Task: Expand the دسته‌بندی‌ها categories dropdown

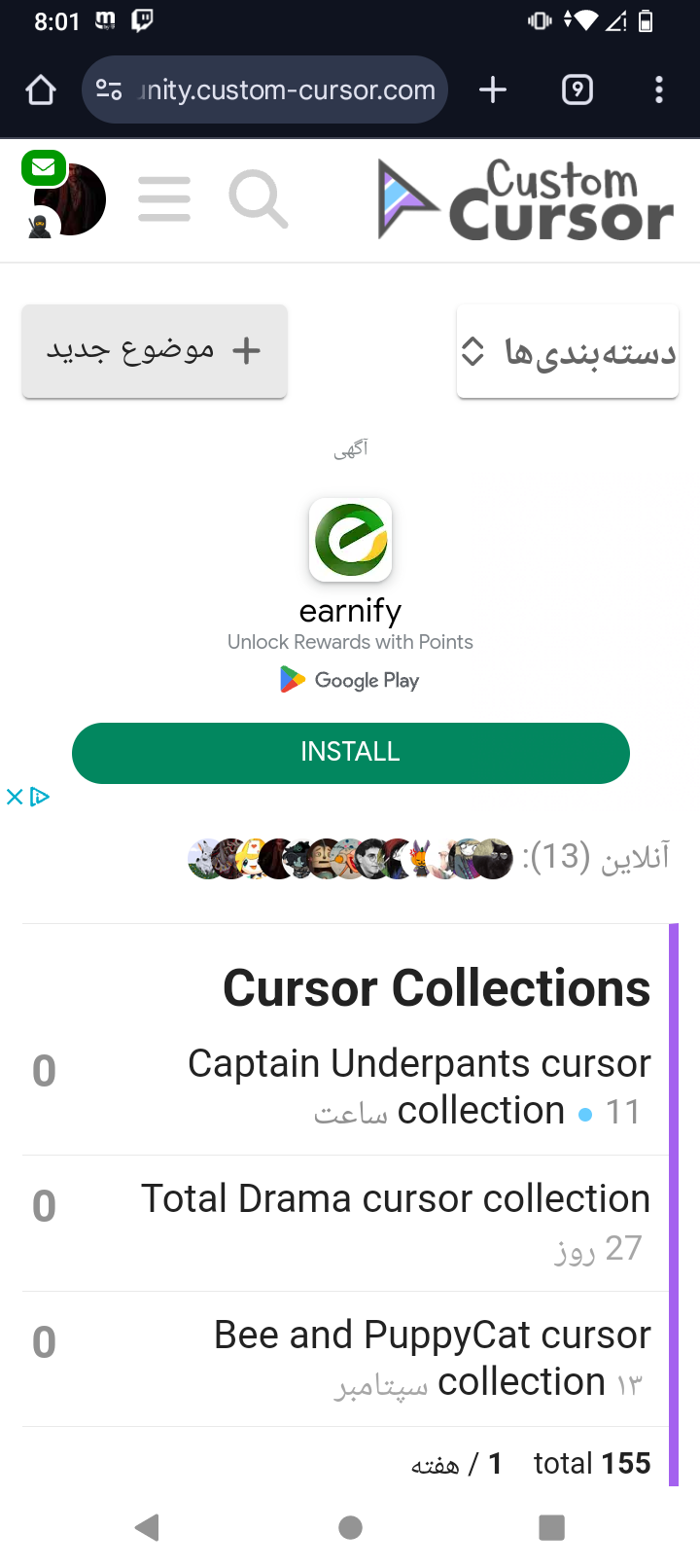Action: click(568, 351)
